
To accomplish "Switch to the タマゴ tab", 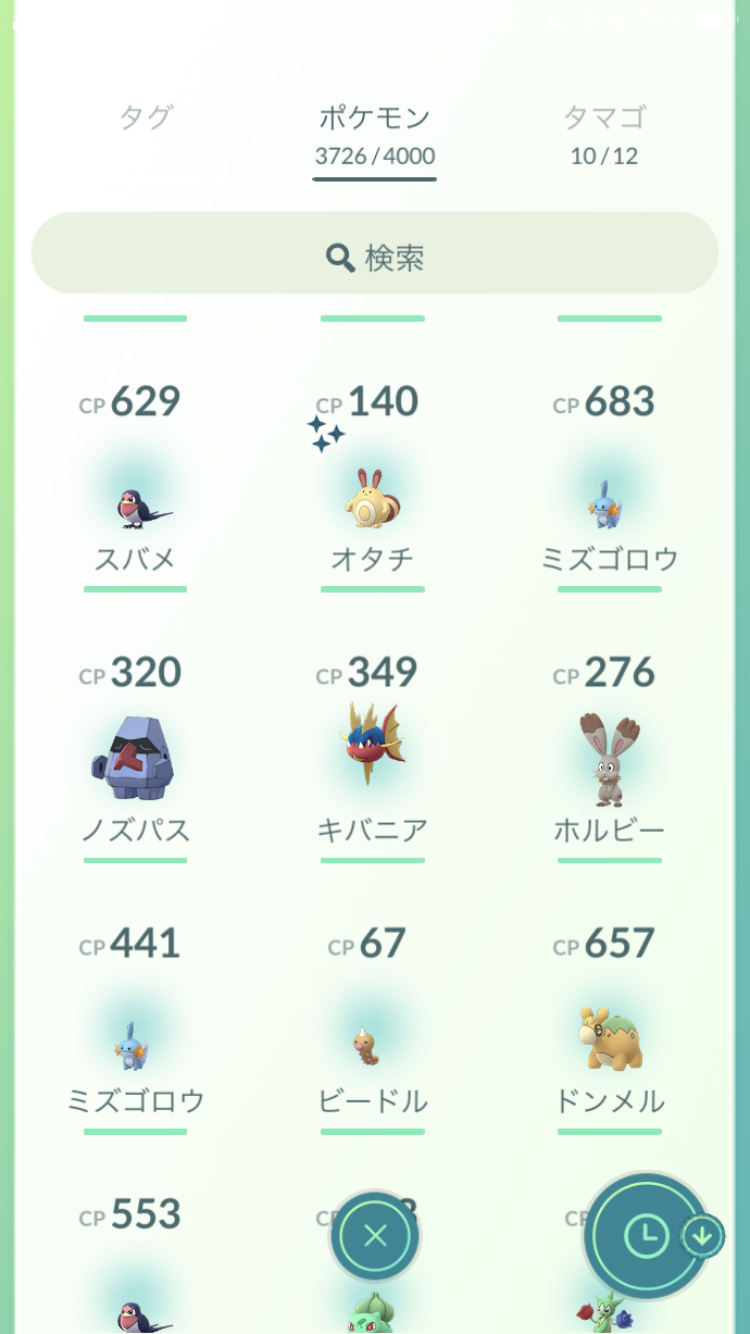I will point(604,134).
